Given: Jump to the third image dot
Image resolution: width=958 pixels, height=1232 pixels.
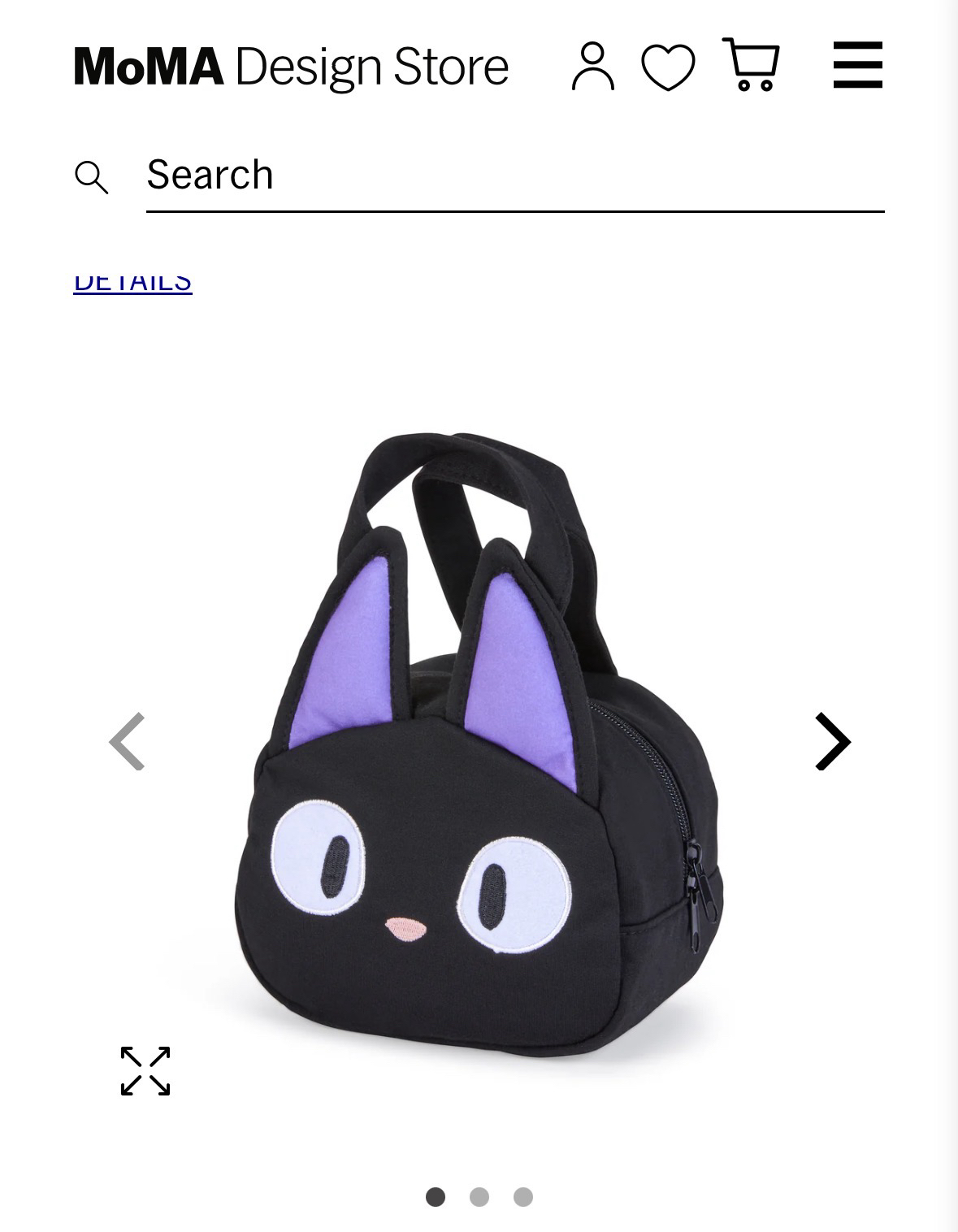Looking at the screenshot, I should pos(523,1197).
